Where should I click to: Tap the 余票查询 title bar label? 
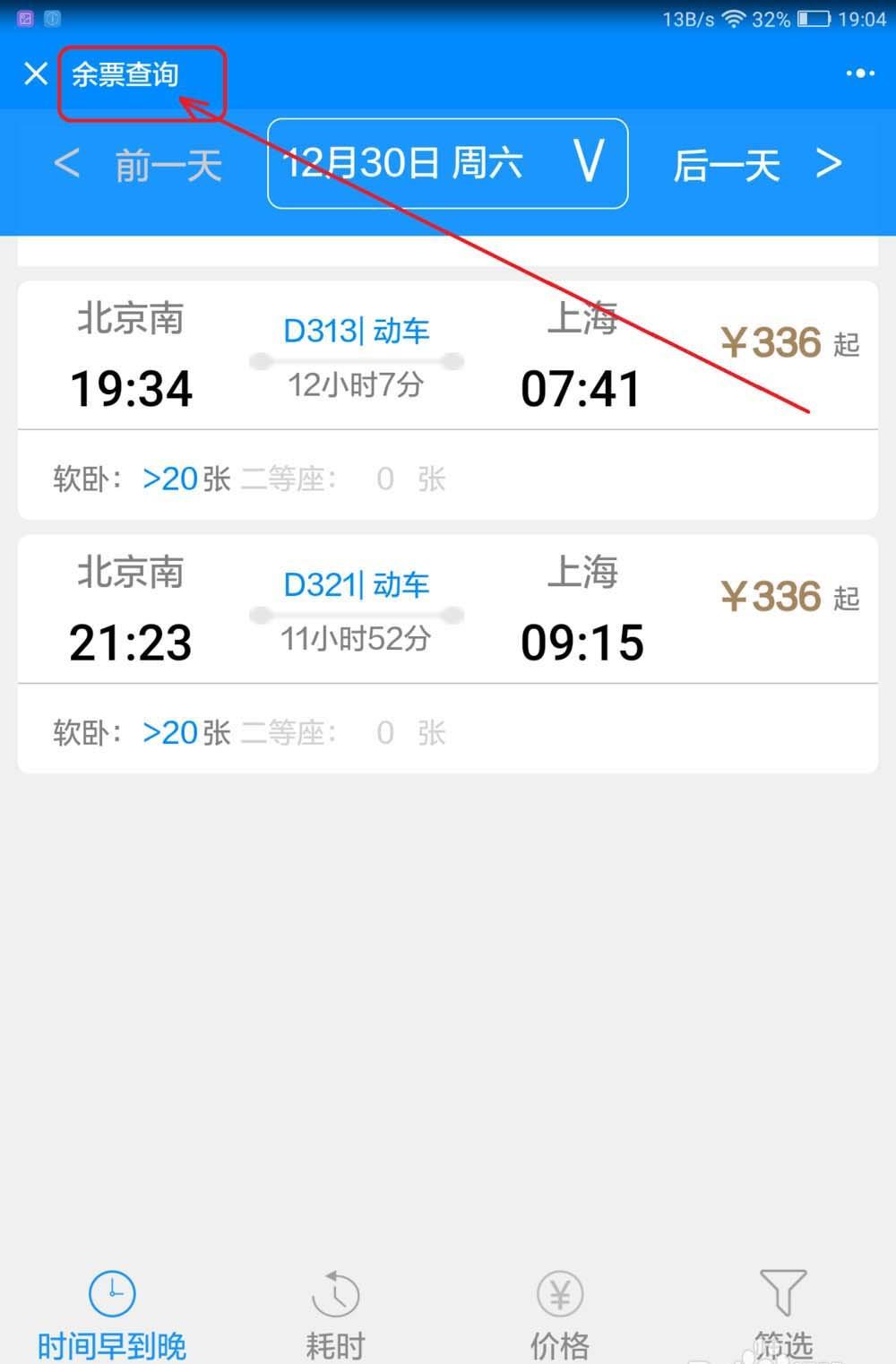tap(125, 76)
